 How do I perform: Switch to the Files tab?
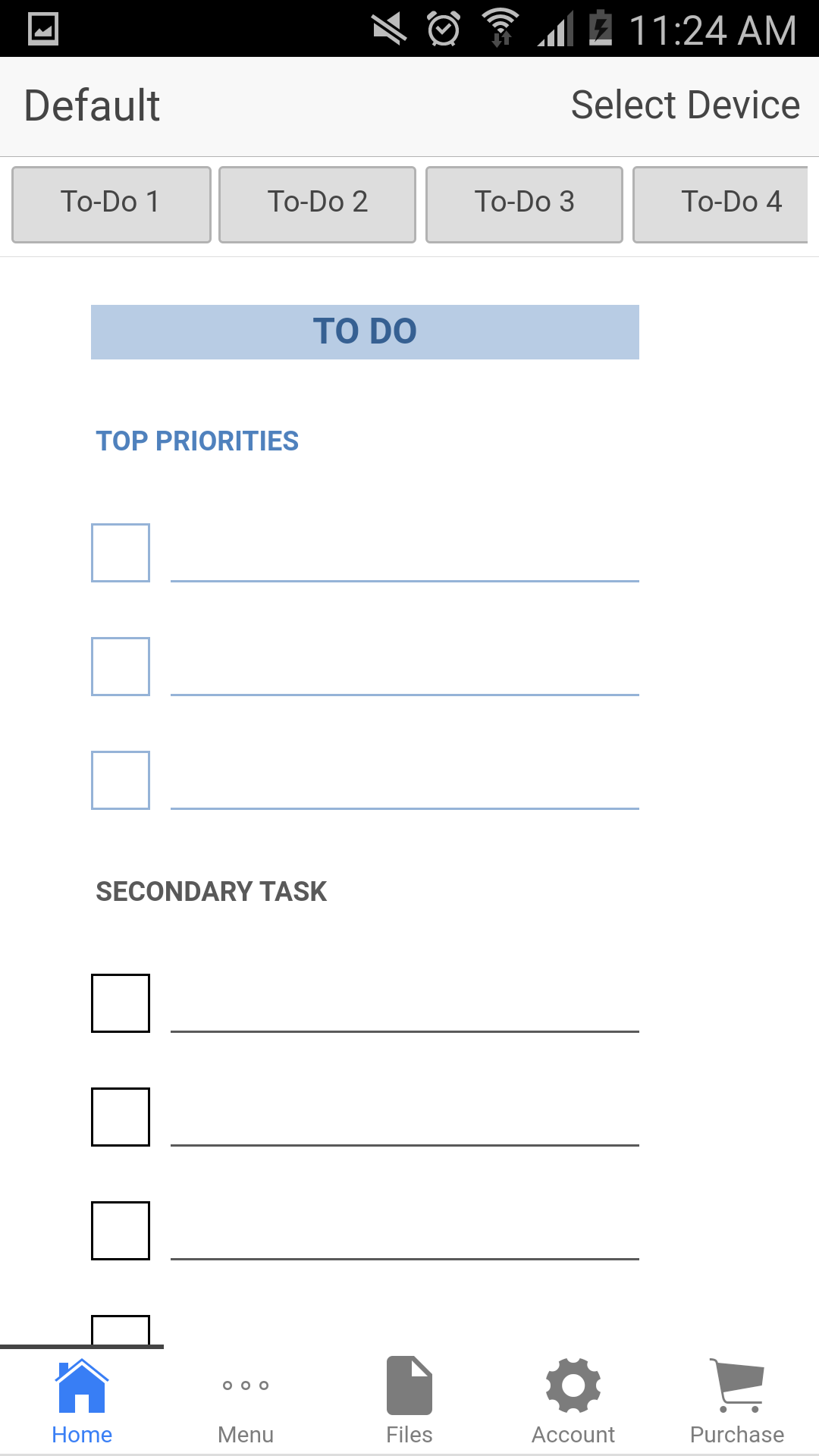tap(409, 1401)
